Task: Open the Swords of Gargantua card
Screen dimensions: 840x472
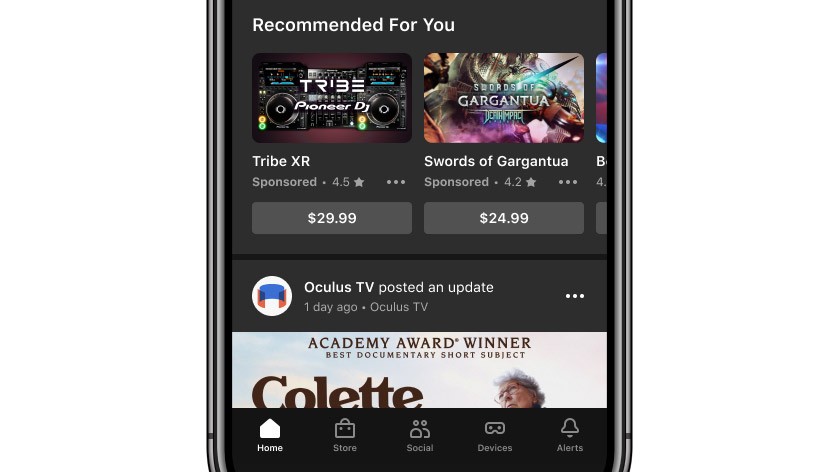Action: pyautogui.click(x=503, y=98)
